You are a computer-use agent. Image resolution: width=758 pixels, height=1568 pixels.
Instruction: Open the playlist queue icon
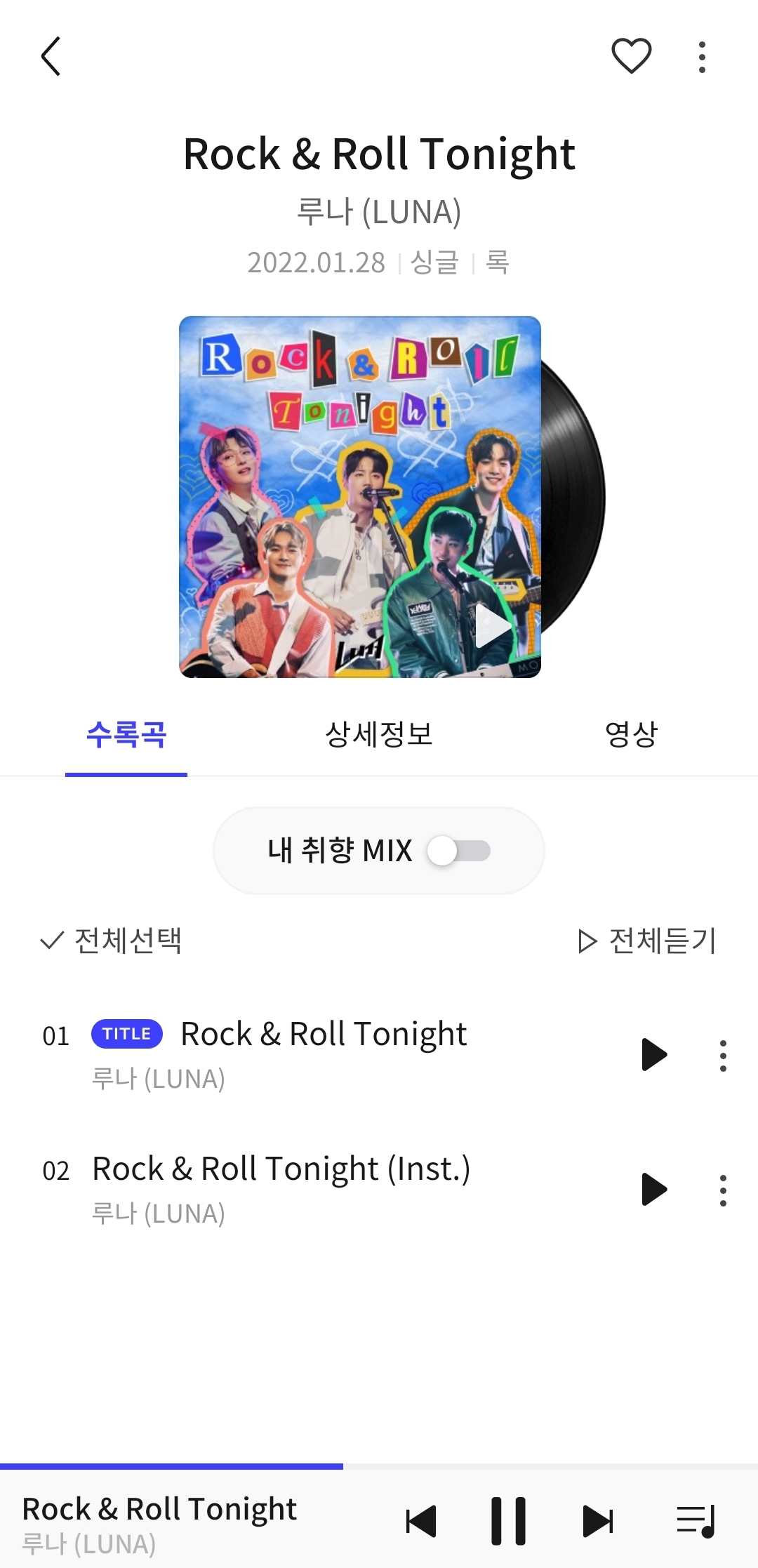click(x=695, y=1522)
